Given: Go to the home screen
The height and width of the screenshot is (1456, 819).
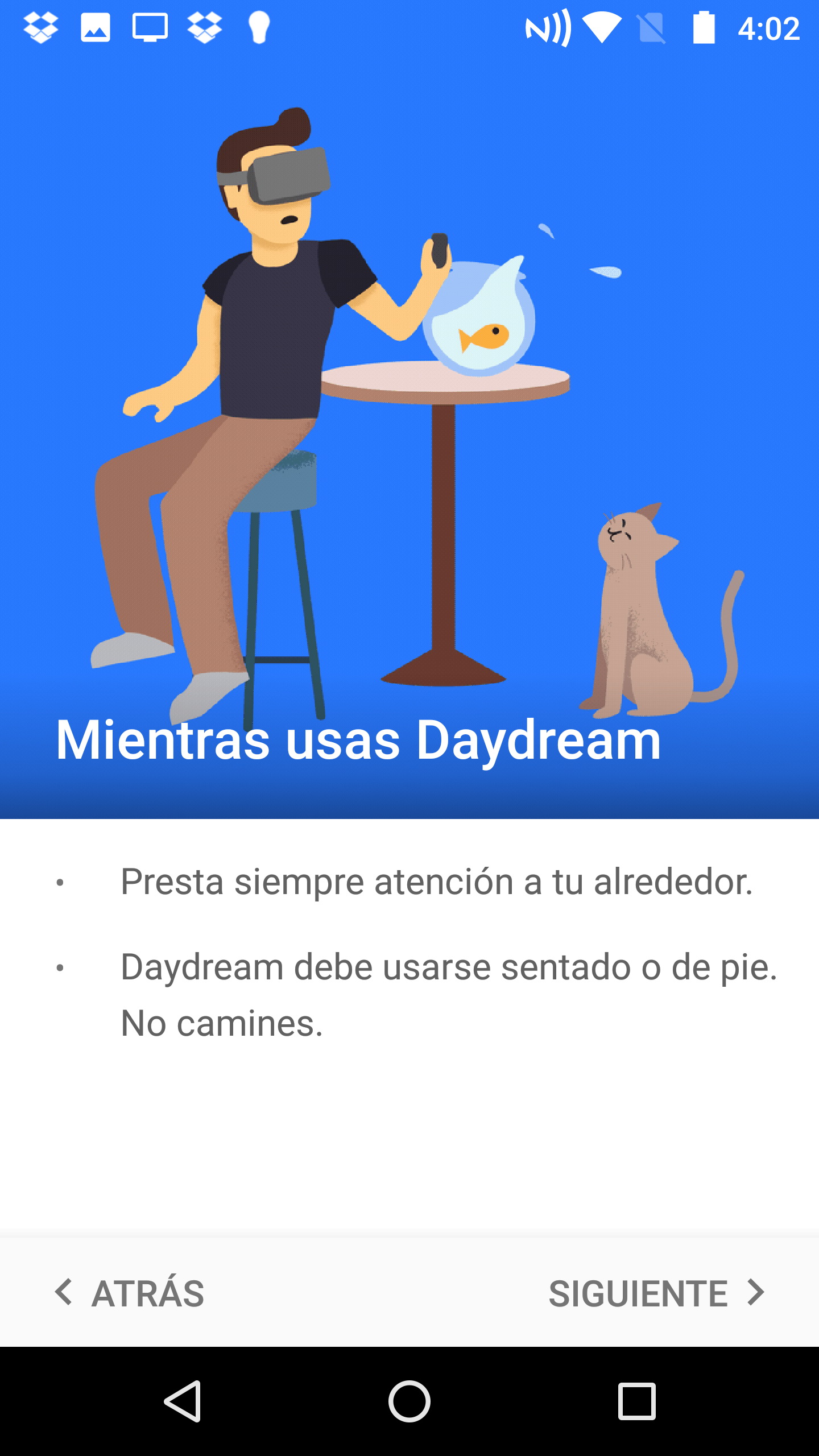Looking at the screenshot, I should (409, 1401).
